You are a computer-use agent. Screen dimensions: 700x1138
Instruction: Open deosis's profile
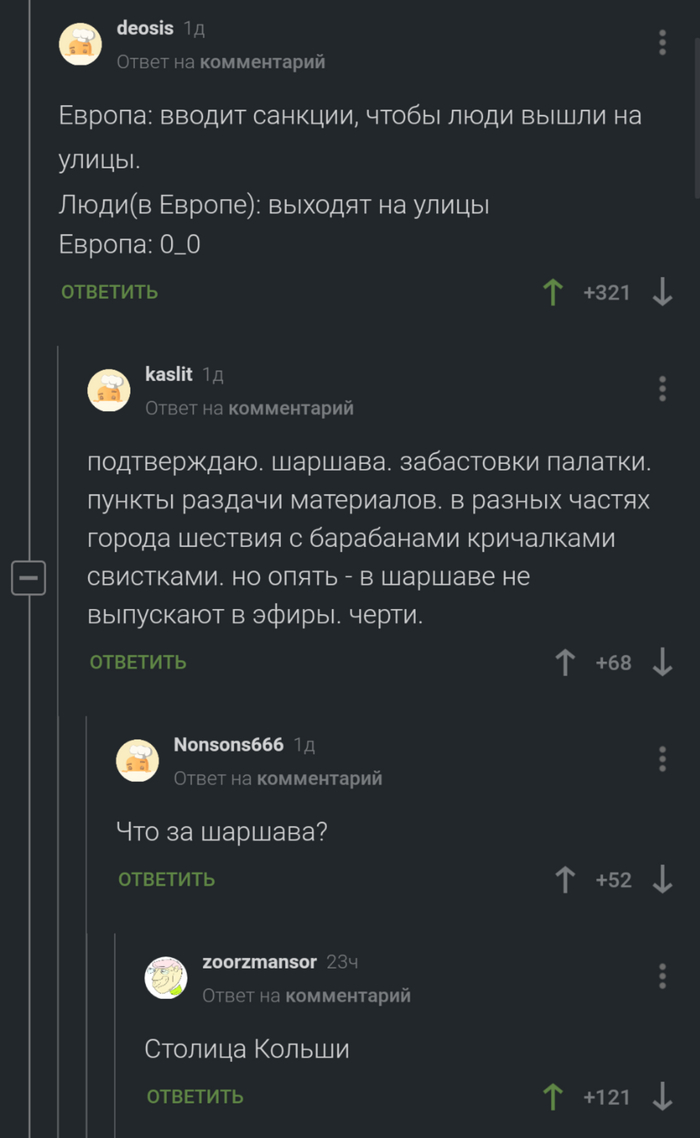[145, 29]
